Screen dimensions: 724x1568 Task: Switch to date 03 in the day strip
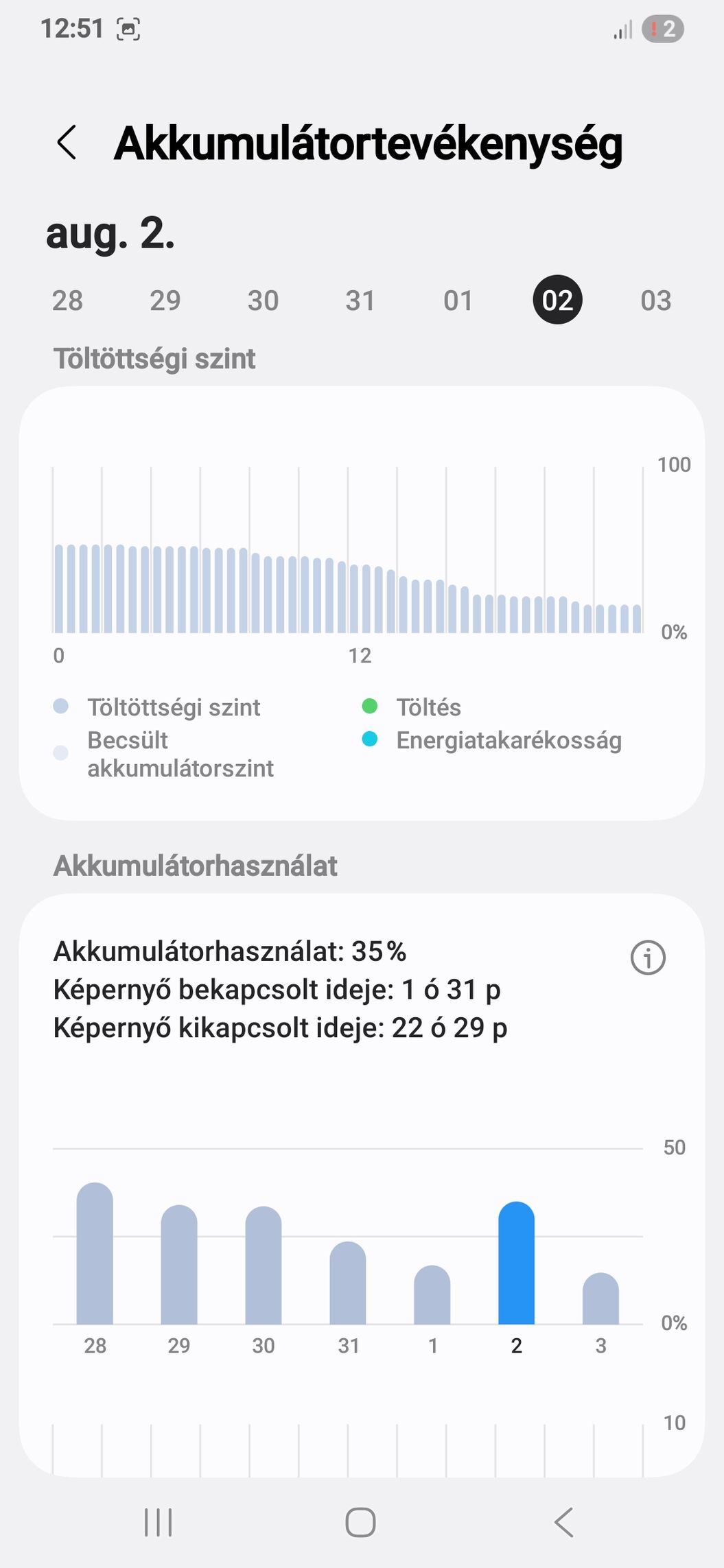click(656, 300)
